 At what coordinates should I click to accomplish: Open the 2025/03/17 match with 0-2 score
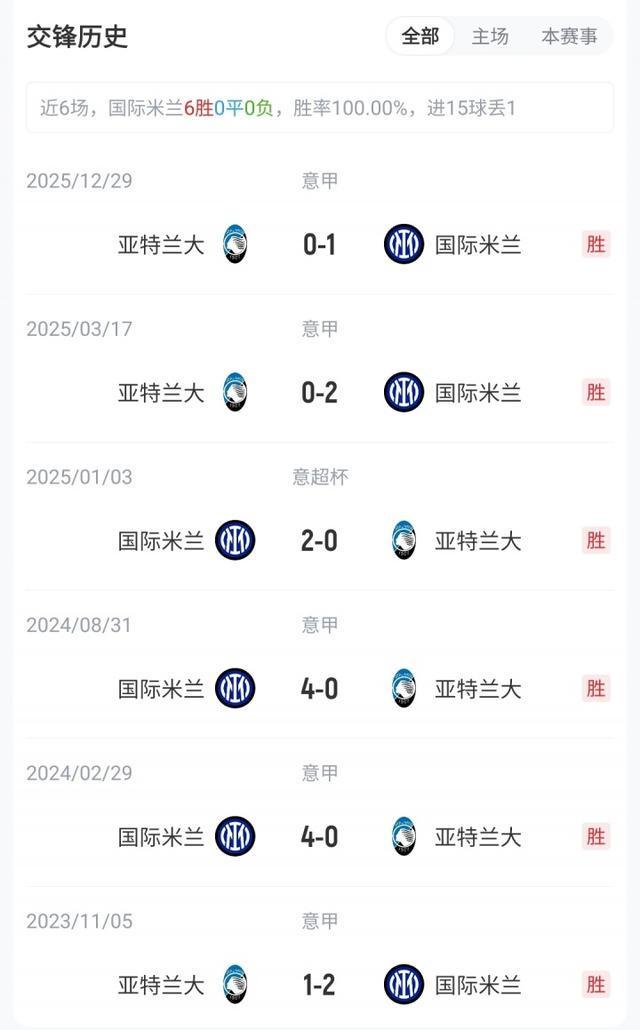coord(320,392)
